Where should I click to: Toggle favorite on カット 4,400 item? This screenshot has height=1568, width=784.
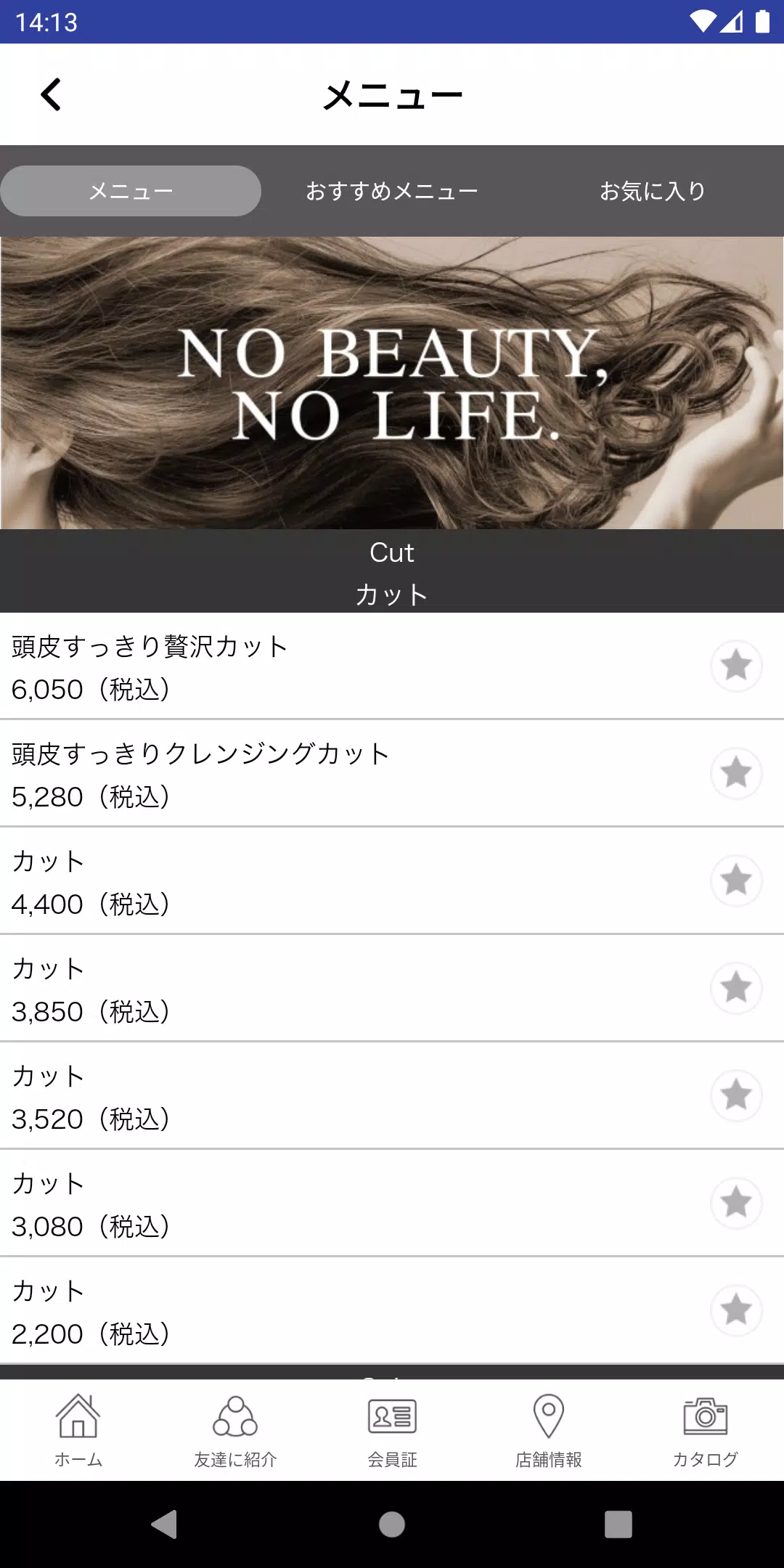tap(736, 881)
